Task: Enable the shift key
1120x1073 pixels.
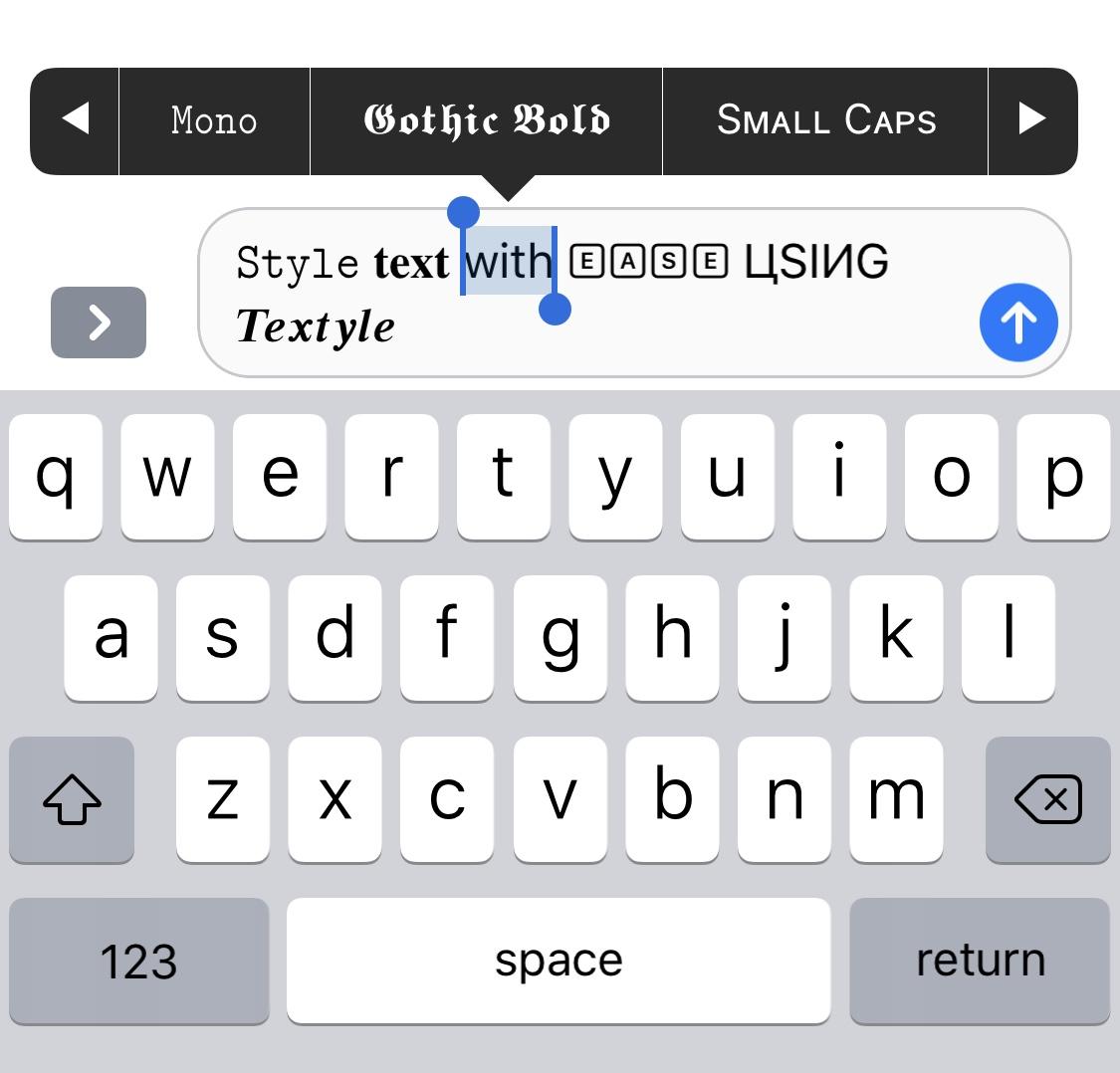Action: 72,799
